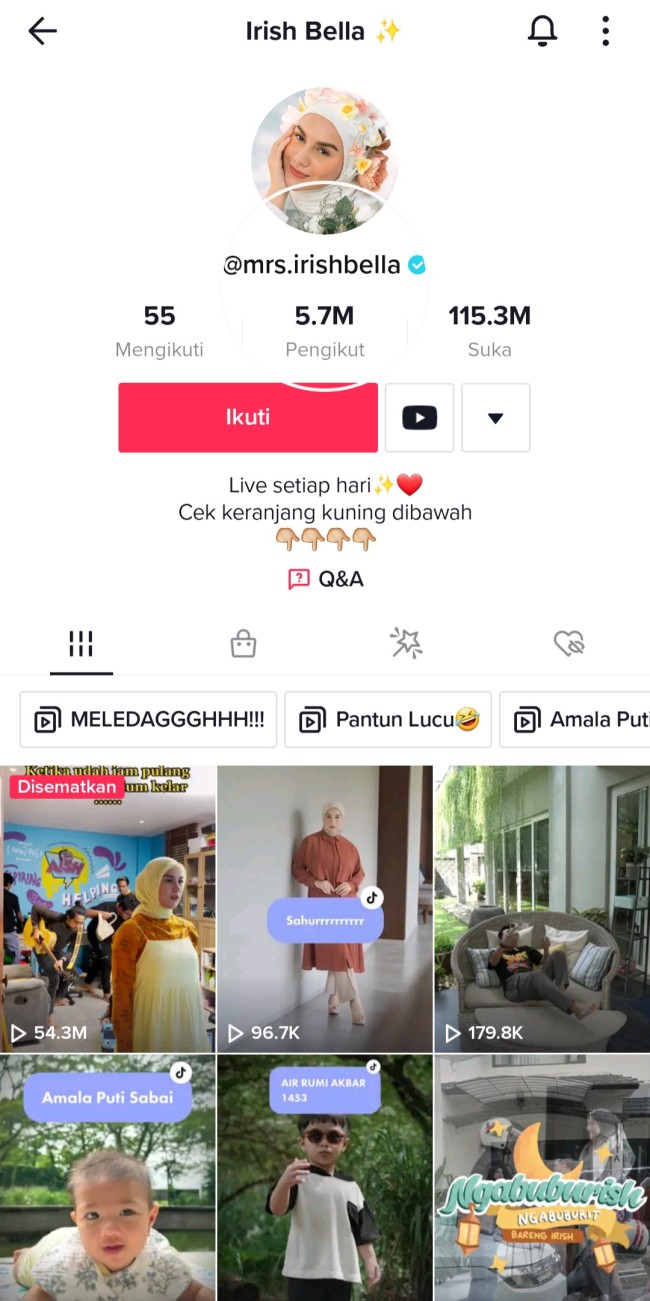View the 55 Mengikuti list
The width and height of the screenshot is (650, 1301).
[x=159, y=331]
